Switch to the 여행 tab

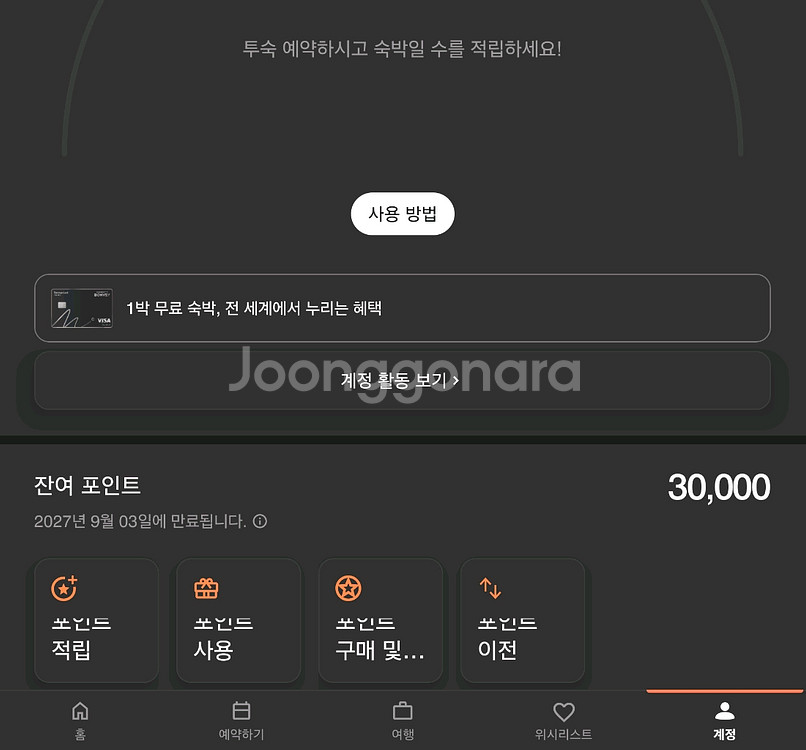tap(402, 721)
